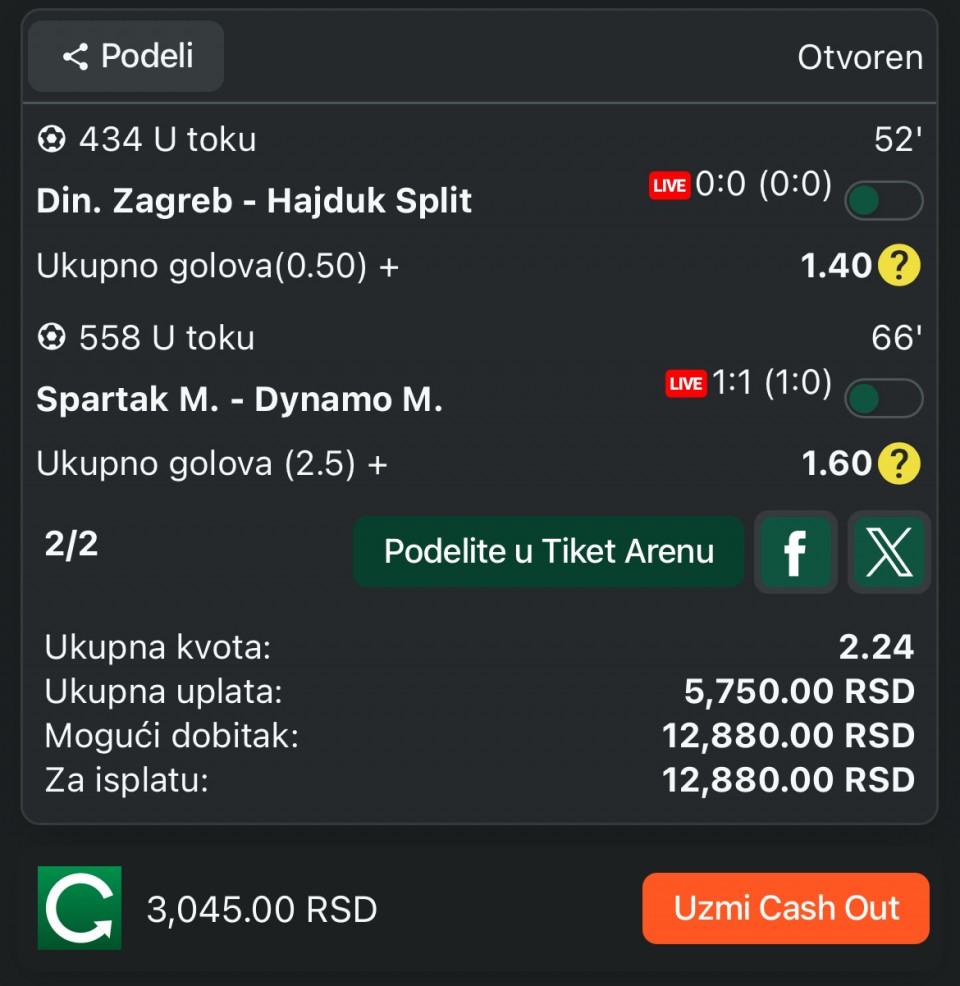Open the help icon next to 1.40 odds

(898, 266)
